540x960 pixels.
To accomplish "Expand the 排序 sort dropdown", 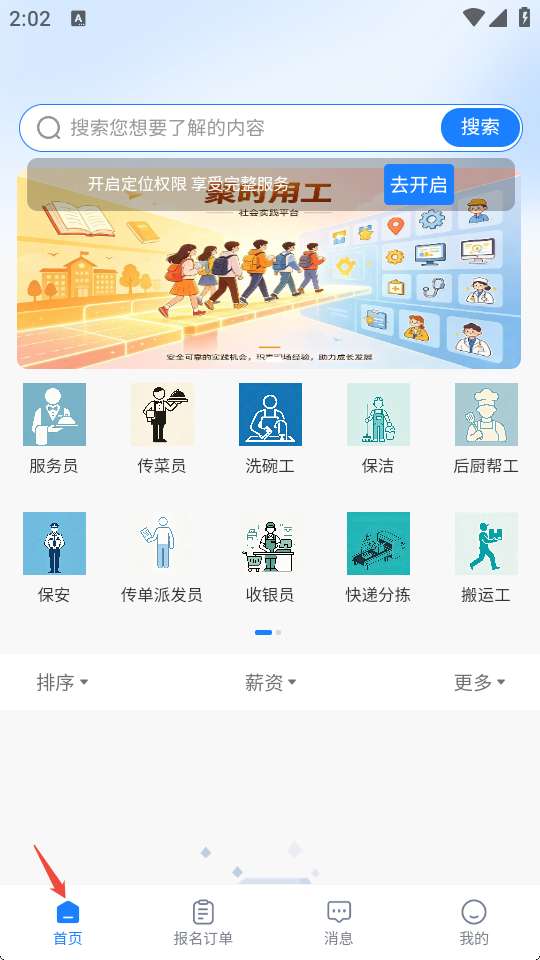I will pos(62,682).
